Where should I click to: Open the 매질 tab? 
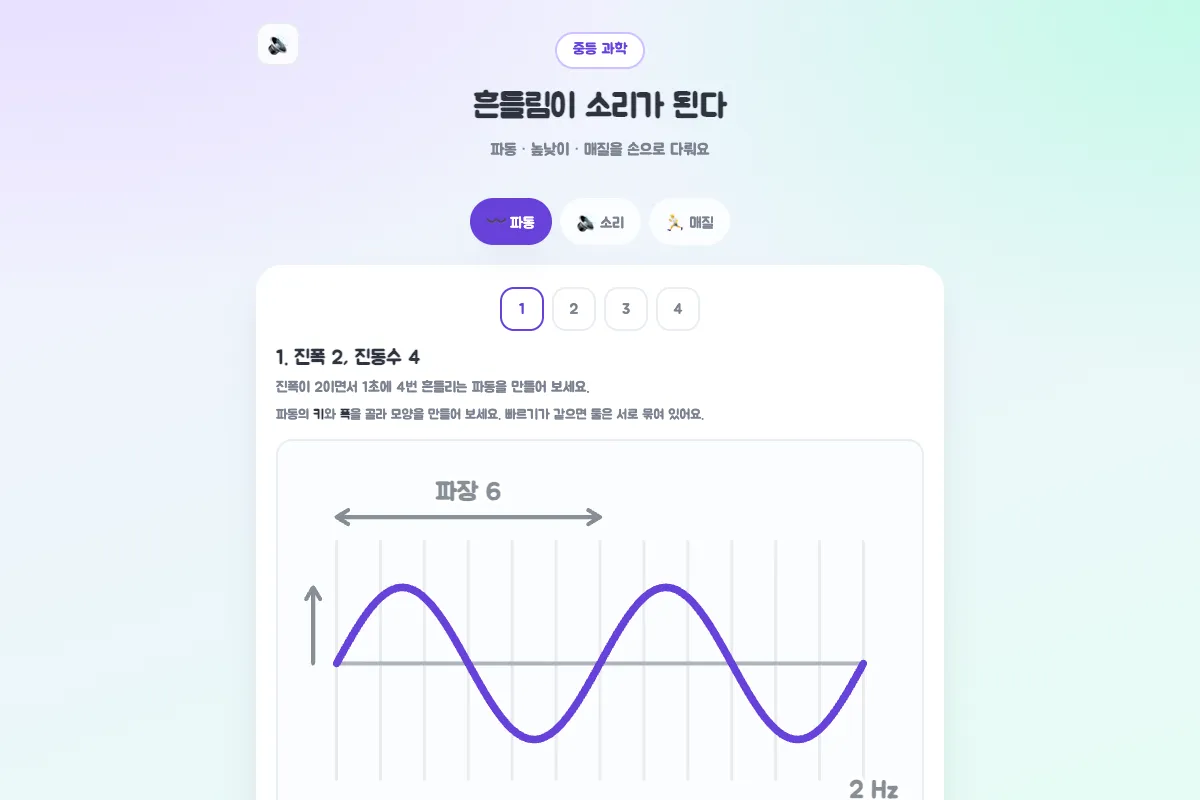coord(690,222)
